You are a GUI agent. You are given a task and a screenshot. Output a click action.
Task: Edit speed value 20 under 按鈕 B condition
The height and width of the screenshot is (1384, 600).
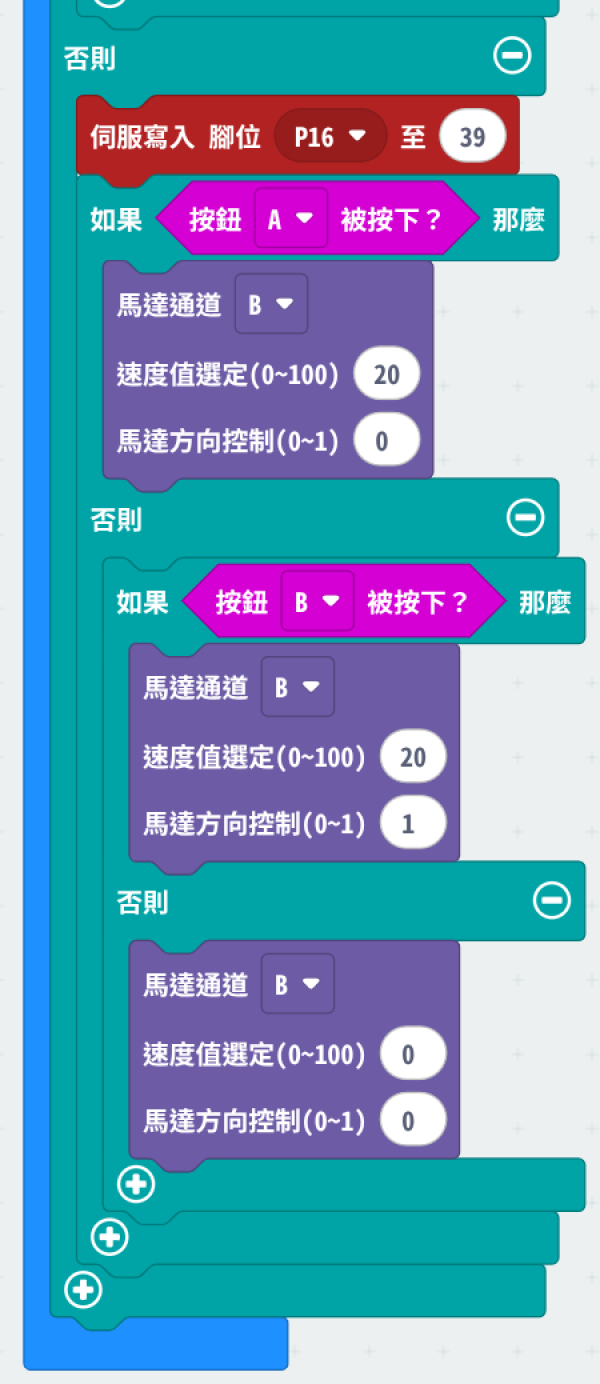412,757
